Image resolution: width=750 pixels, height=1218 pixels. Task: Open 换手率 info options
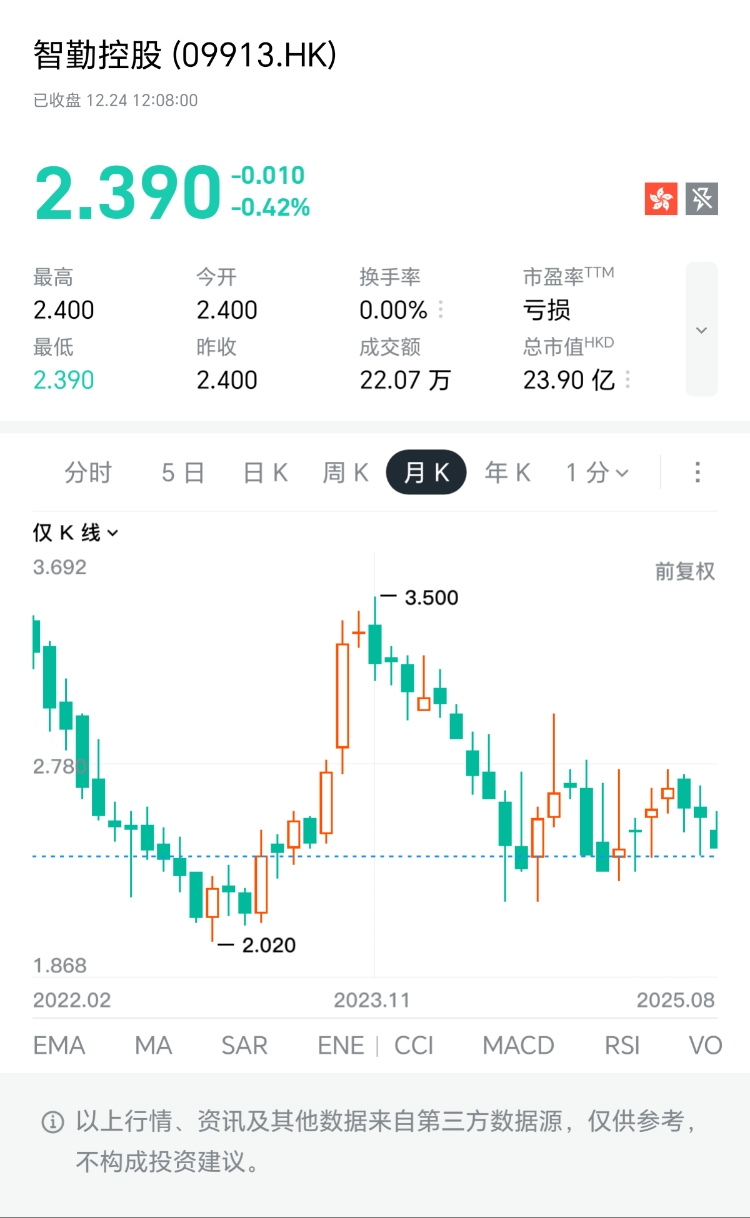441,310
